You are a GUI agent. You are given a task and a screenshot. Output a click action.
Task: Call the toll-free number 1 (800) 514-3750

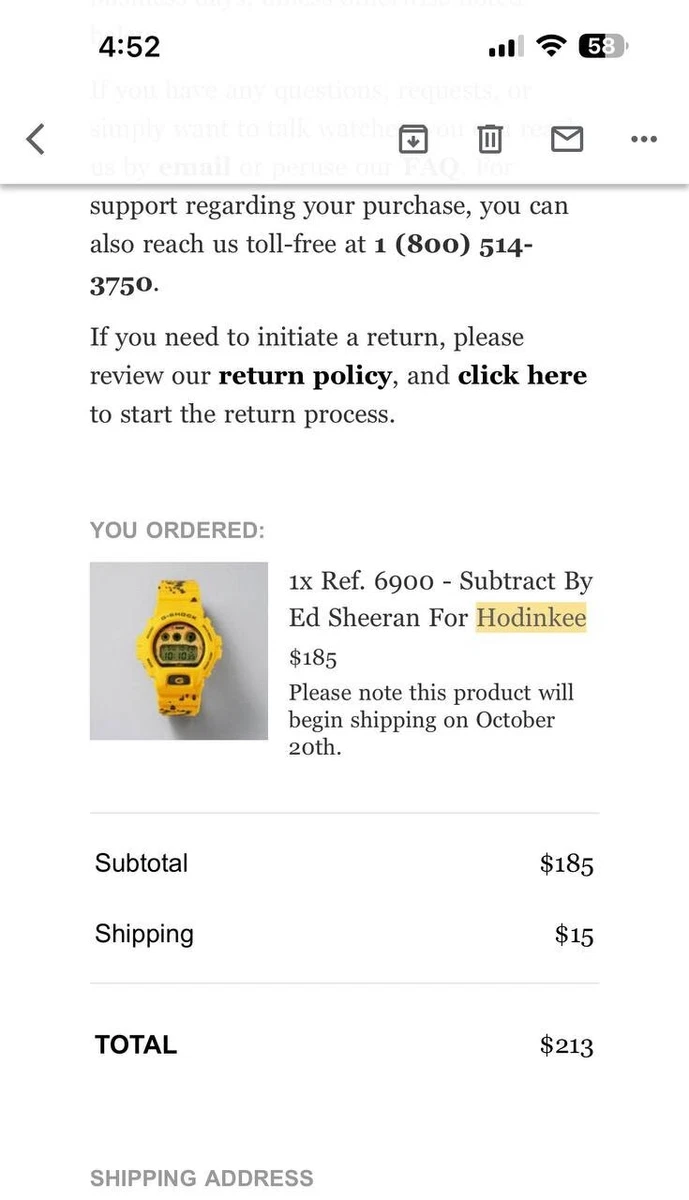pyautogui.click(x=311, y=264)
